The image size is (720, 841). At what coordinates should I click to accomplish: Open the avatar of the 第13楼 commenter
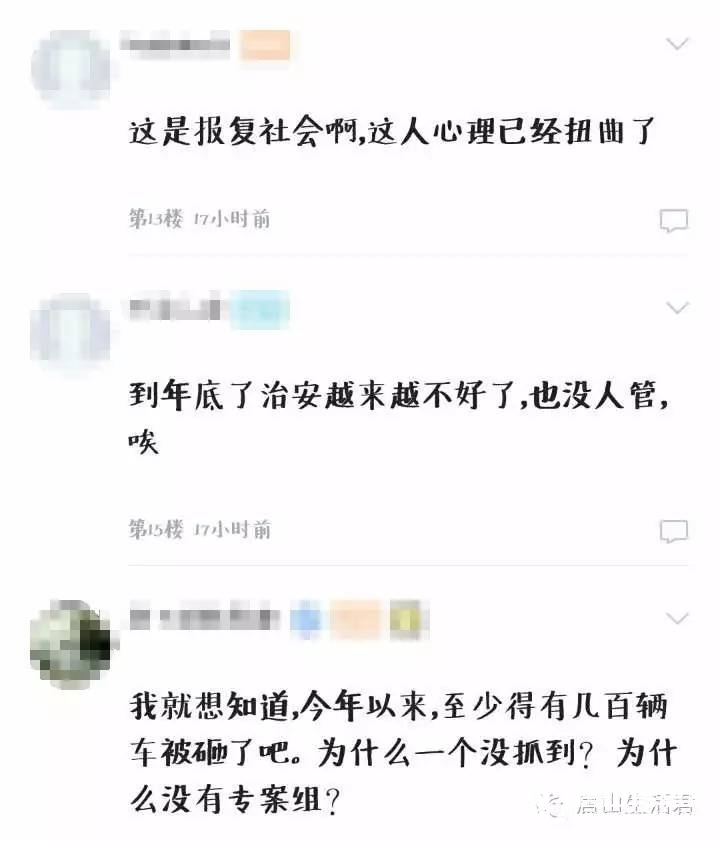[70, 66]
